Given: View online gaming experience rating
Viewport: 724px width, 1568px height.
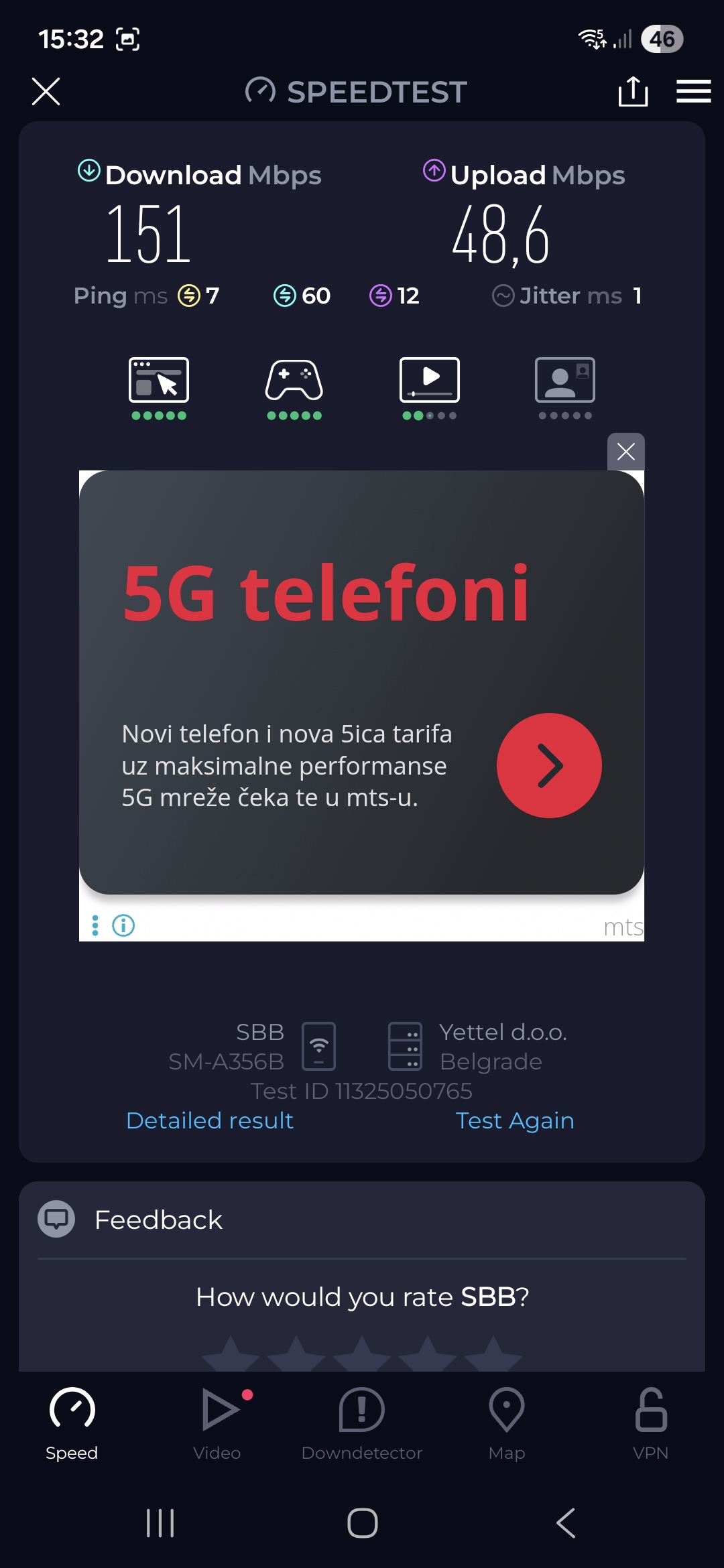Looking at the screenshot, I should click(294, 387).
